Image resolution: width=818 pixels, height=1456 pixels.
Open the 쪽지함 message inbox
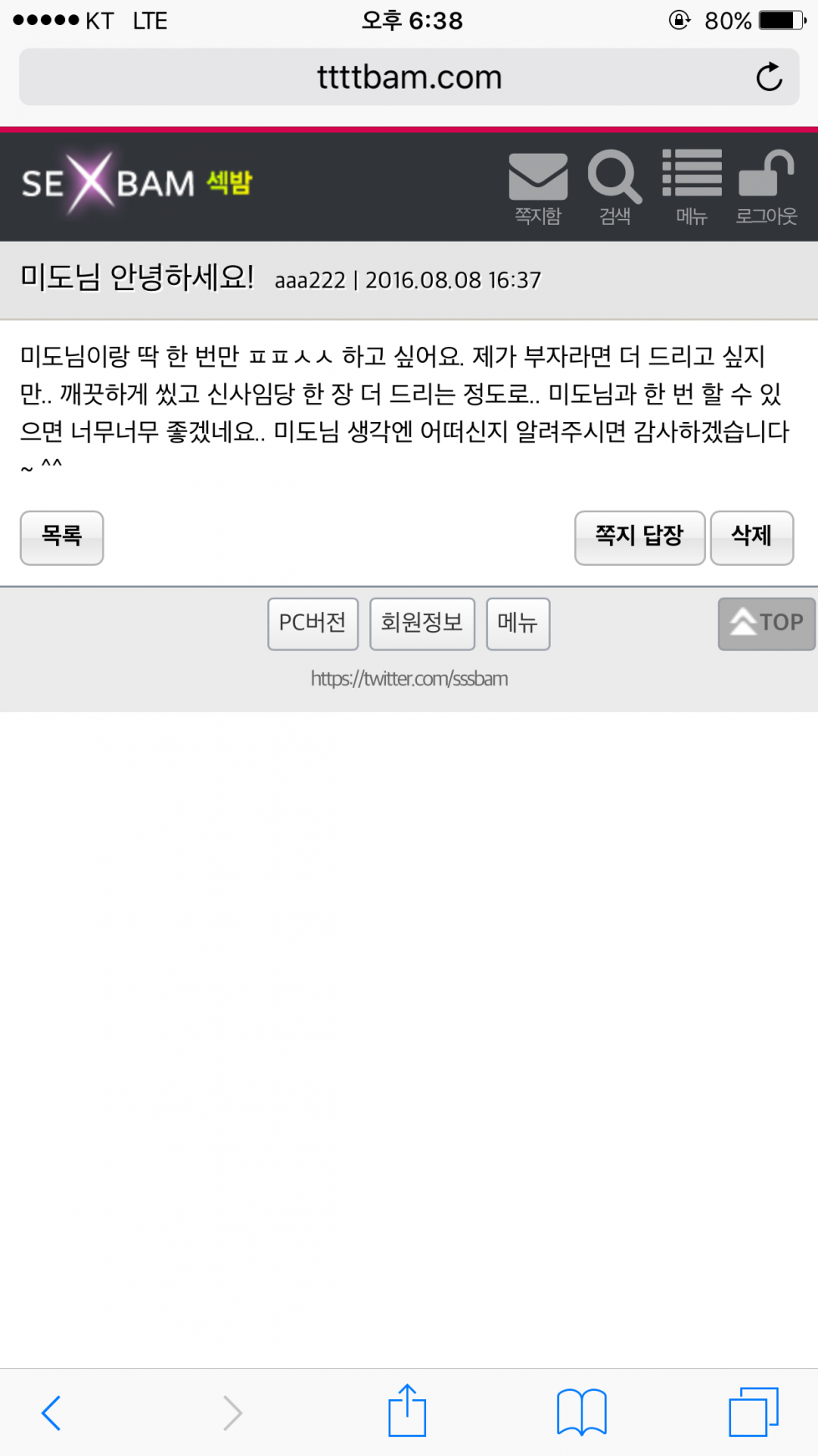point(538,187)
